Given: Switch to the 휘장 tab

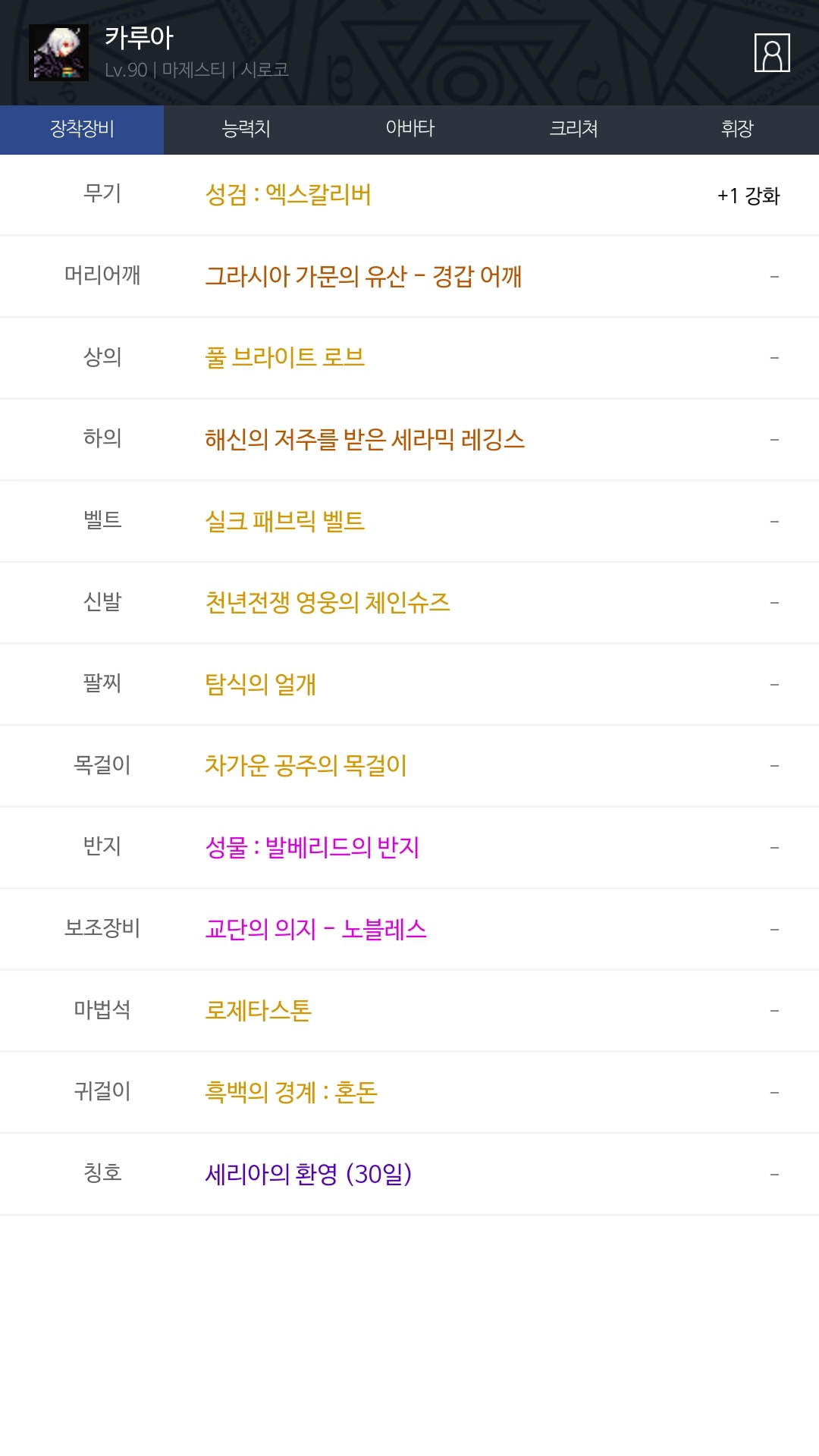Looking at the screenshot, I should coord(737,129).
